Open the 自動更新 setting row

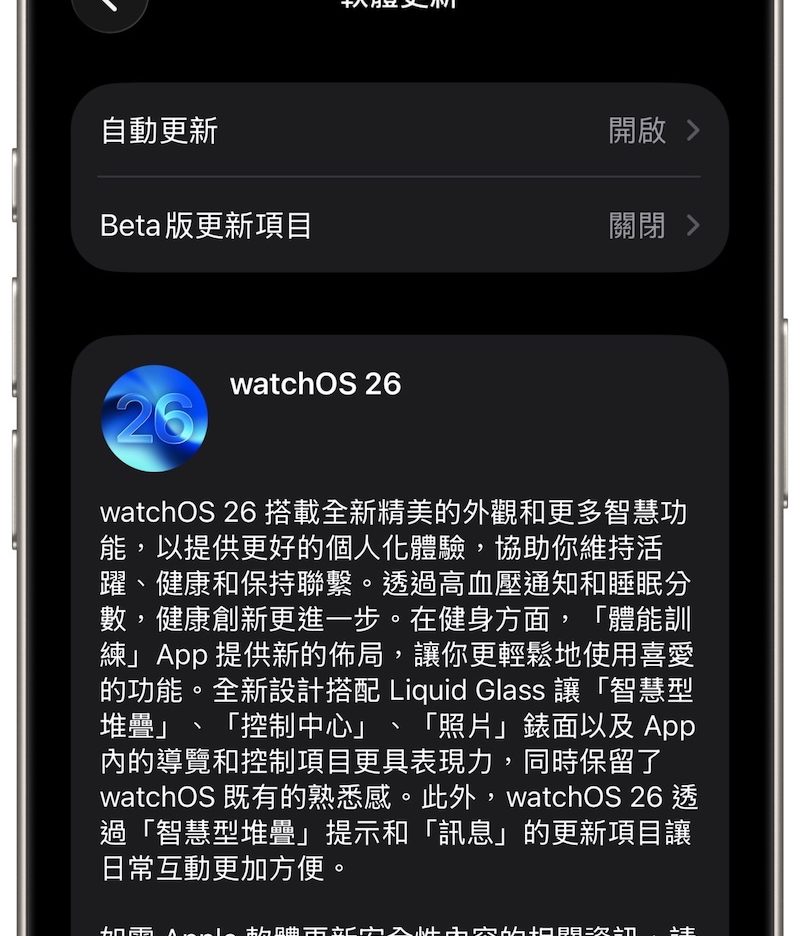pyautogui.click(x=400, y=131)
